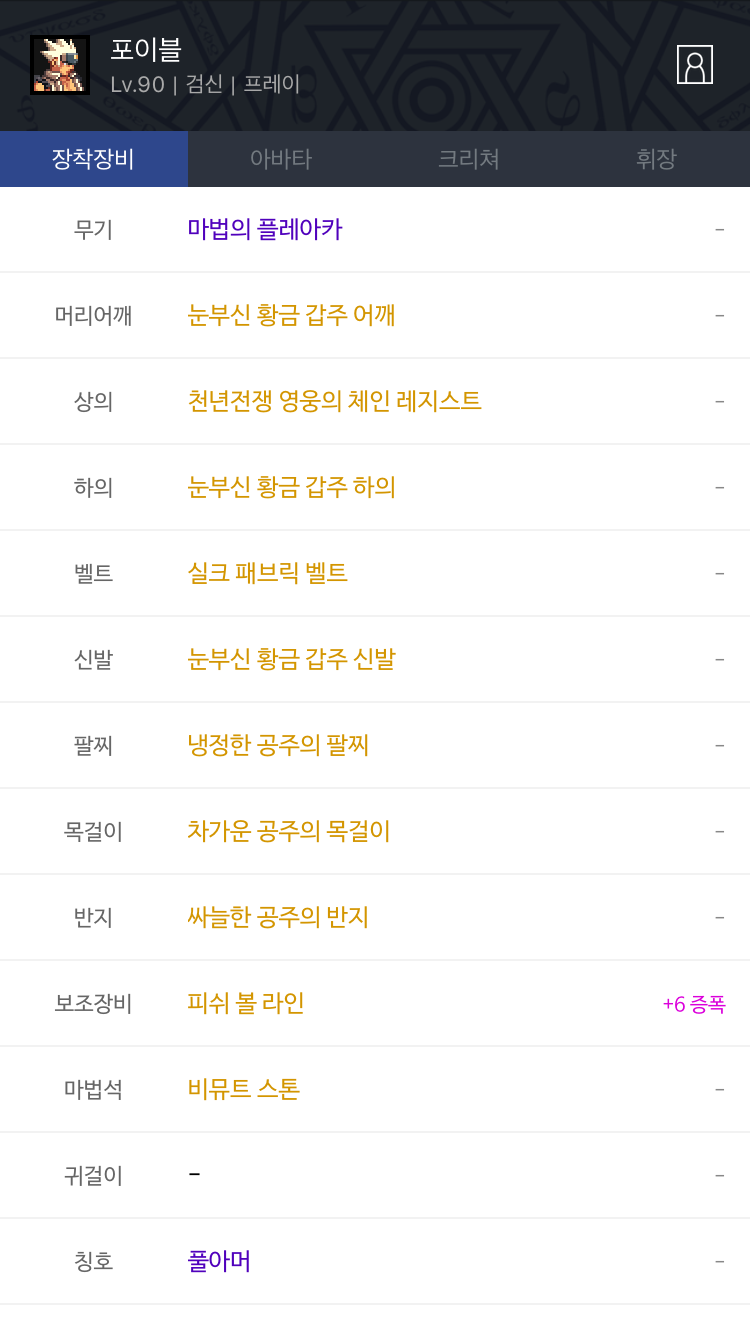Switch to the 크리쳐 tab
The width and height of the screenshot is (750, 1334).
pyautogui.click(x=468, y=159)
